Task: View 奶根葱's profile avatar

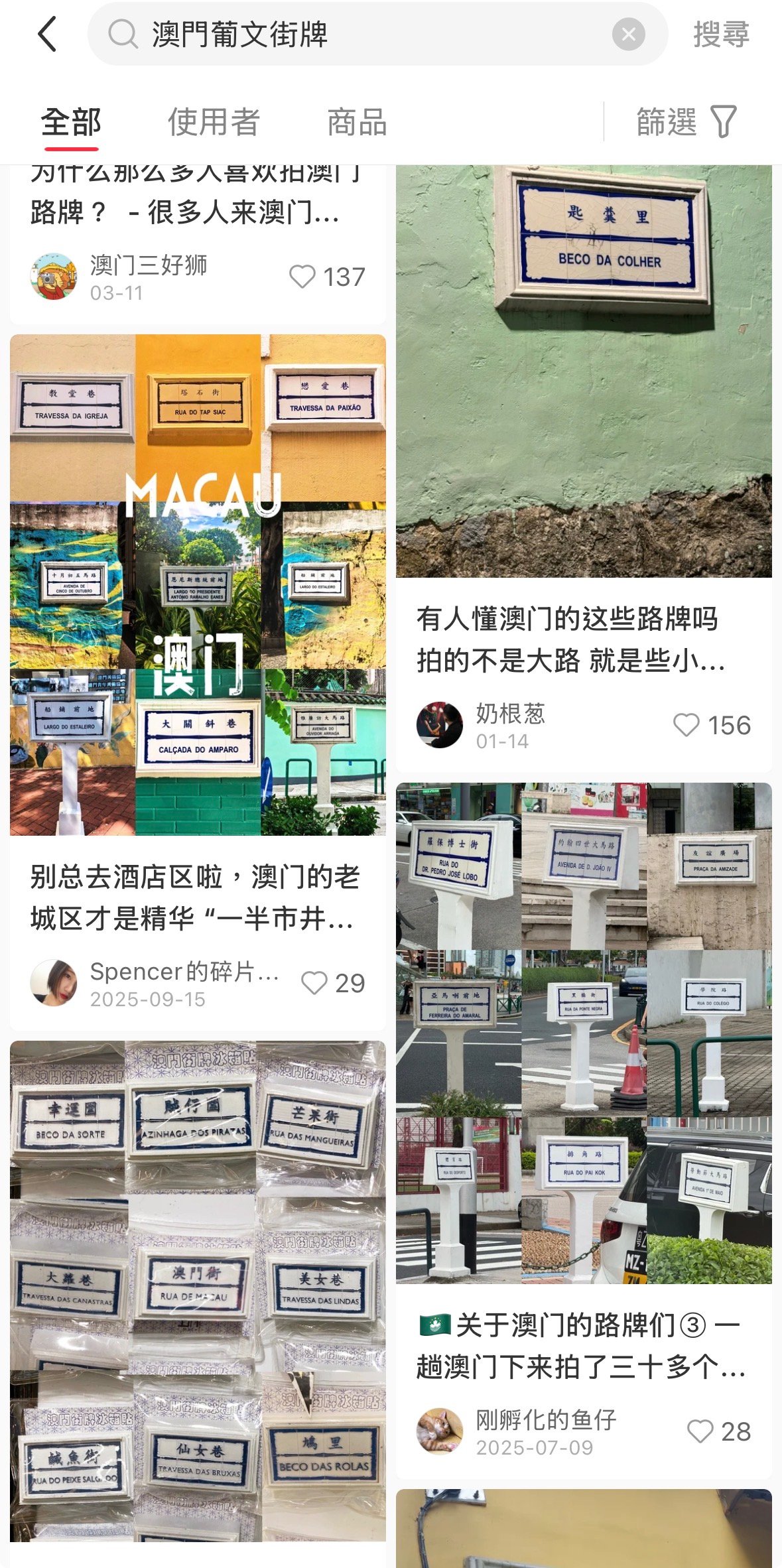Action: click(439, 725)
